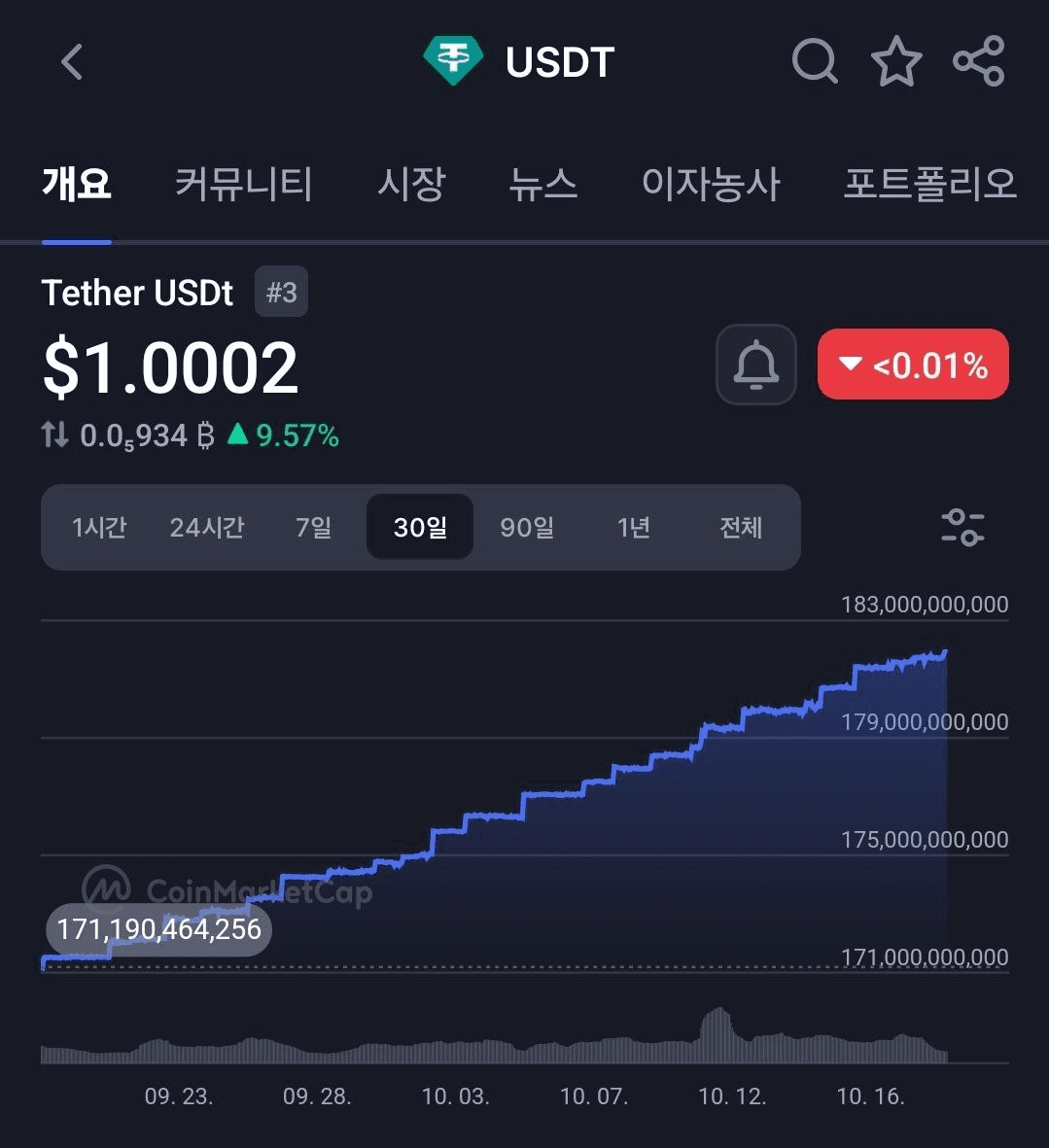1049x1148 pixels.
Task: Switch chart to 24시간 range
Action: [x=207, y=528]
